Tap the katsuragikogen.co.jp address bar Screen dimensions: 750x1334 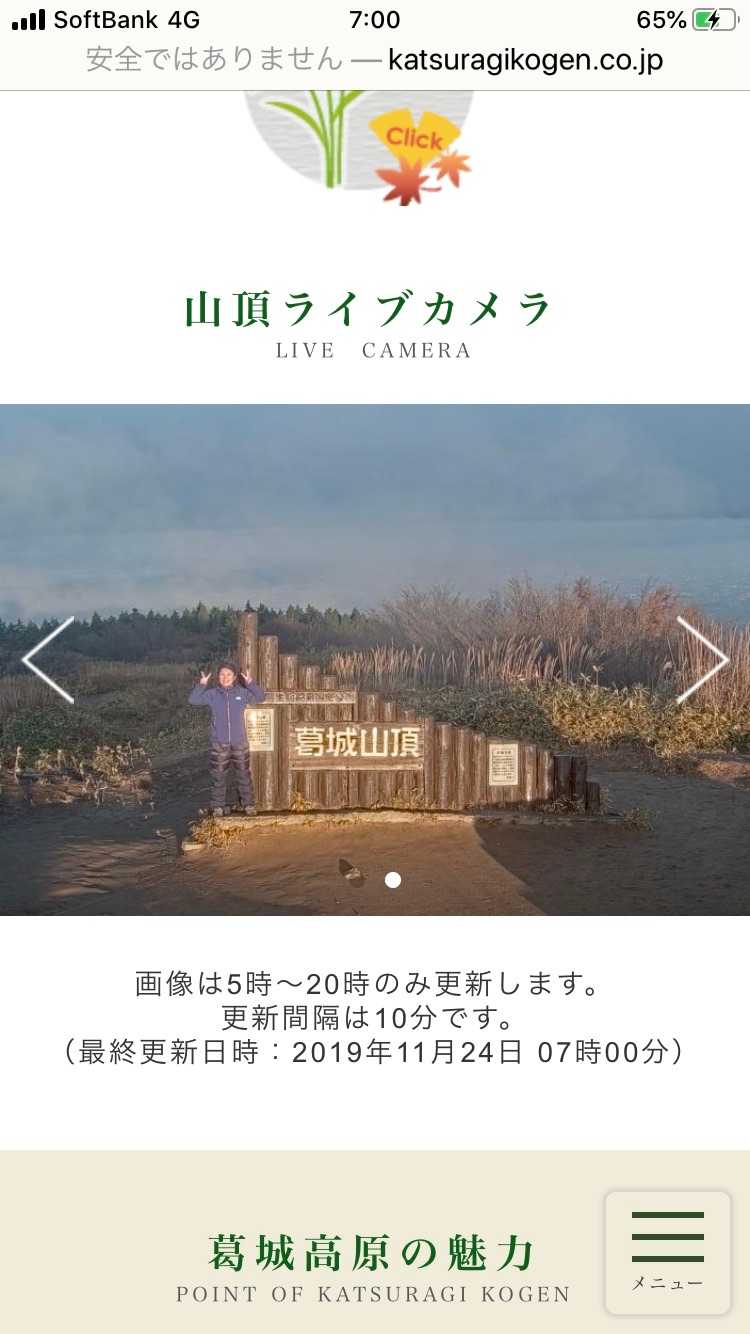pyautogui.click(x=375, y=60)
